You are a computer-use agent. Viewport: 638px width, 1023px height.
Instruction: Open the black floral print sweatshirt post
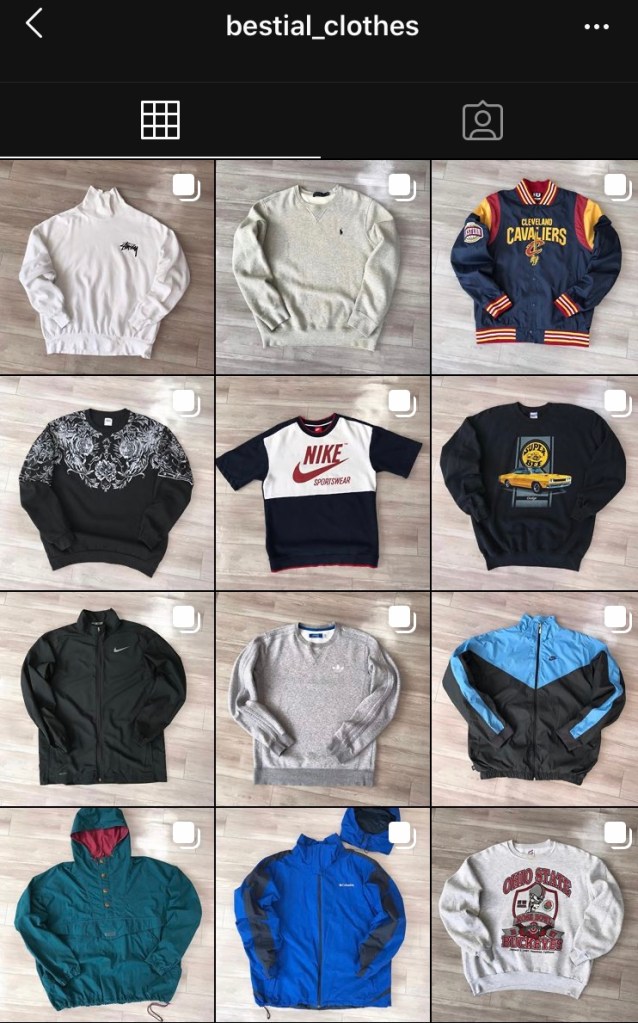(106, 483)
